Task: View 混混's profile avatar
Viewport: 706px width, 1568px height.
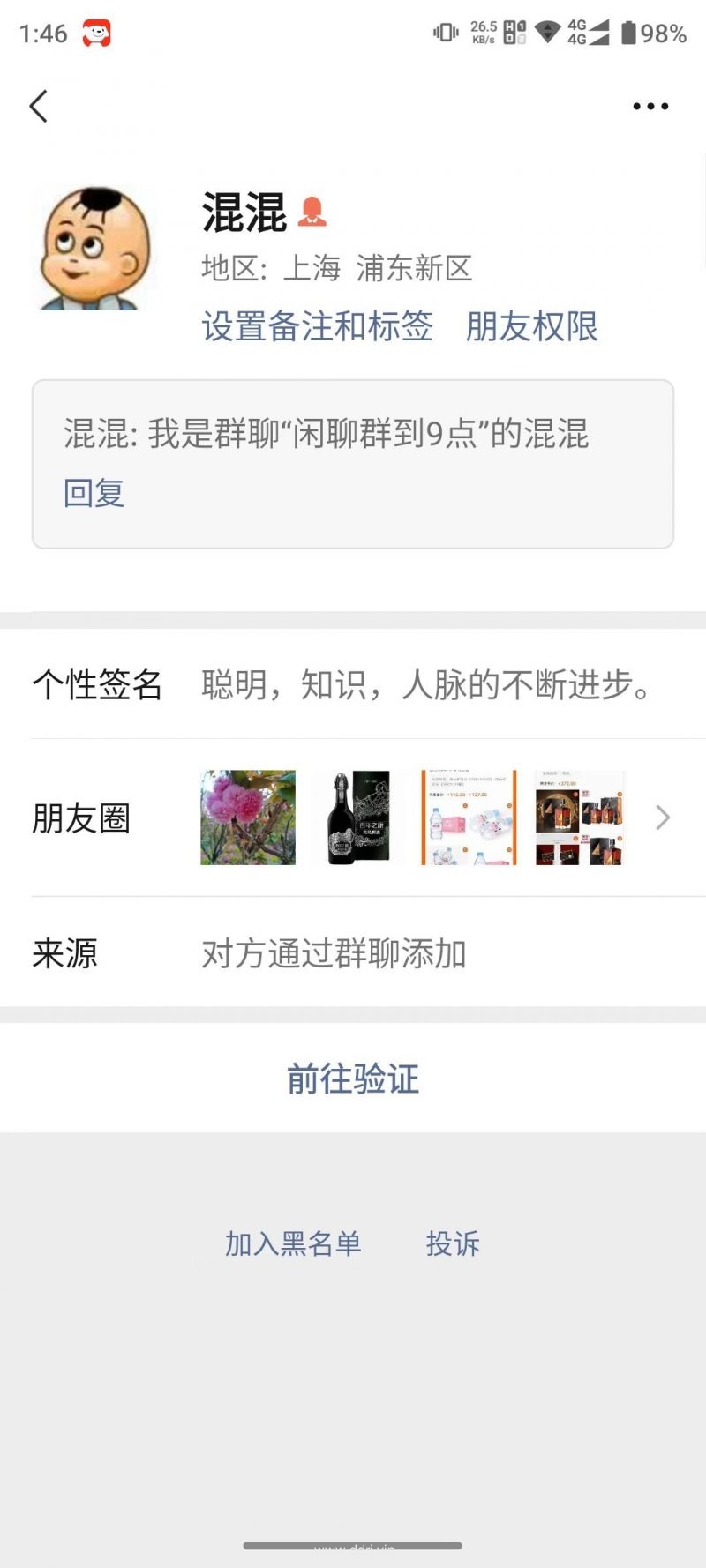Action: click(x=92, y=249)
